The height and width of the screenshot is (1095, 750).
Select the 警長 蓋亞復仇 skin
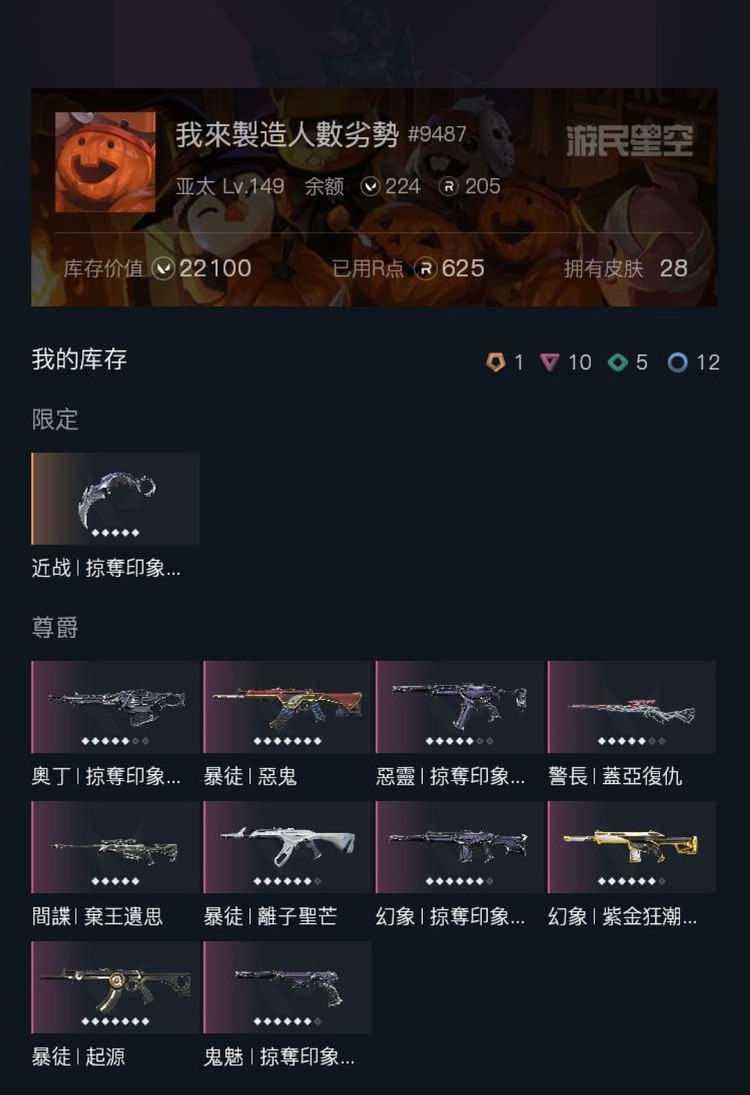point(630,707)
